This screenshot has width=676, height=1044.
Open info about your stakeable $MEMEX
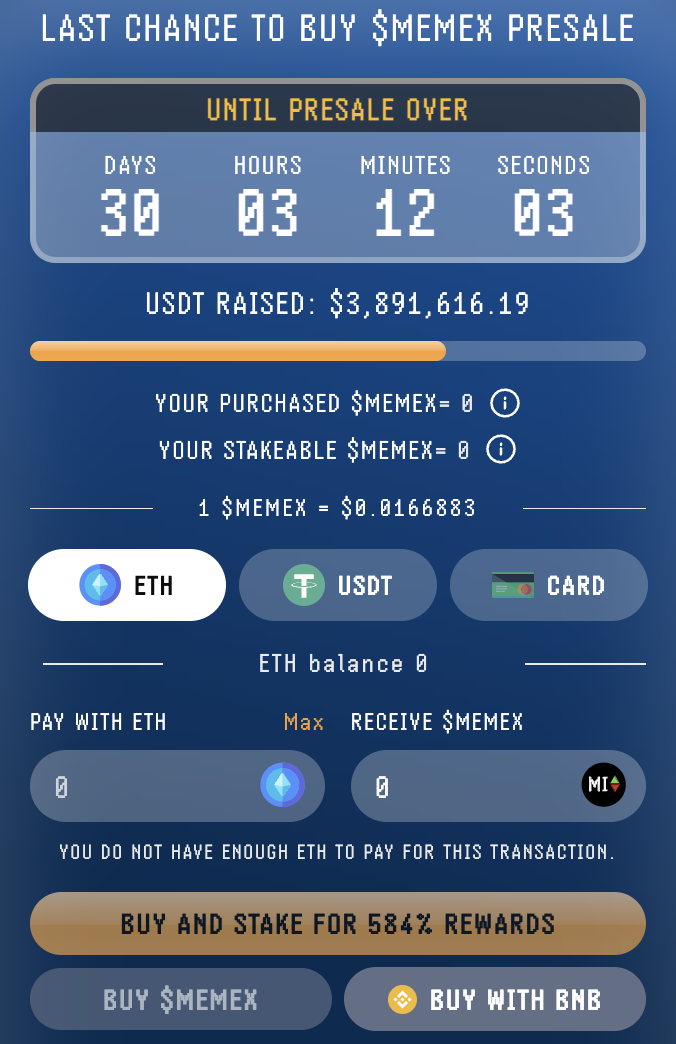tap(501, 451)
